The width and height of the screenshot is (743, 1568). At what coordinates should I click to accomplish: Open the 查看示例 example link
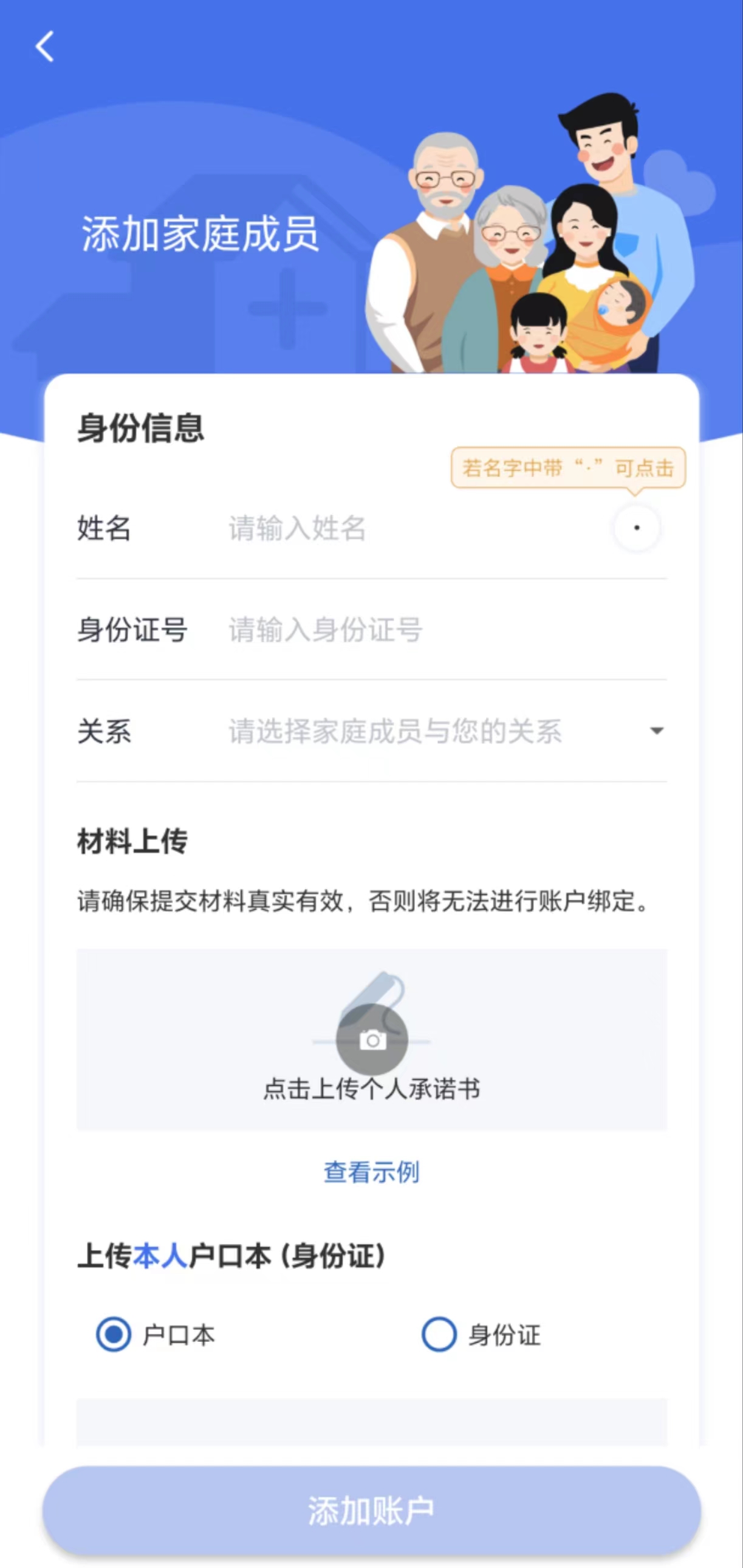[372, 1172]
